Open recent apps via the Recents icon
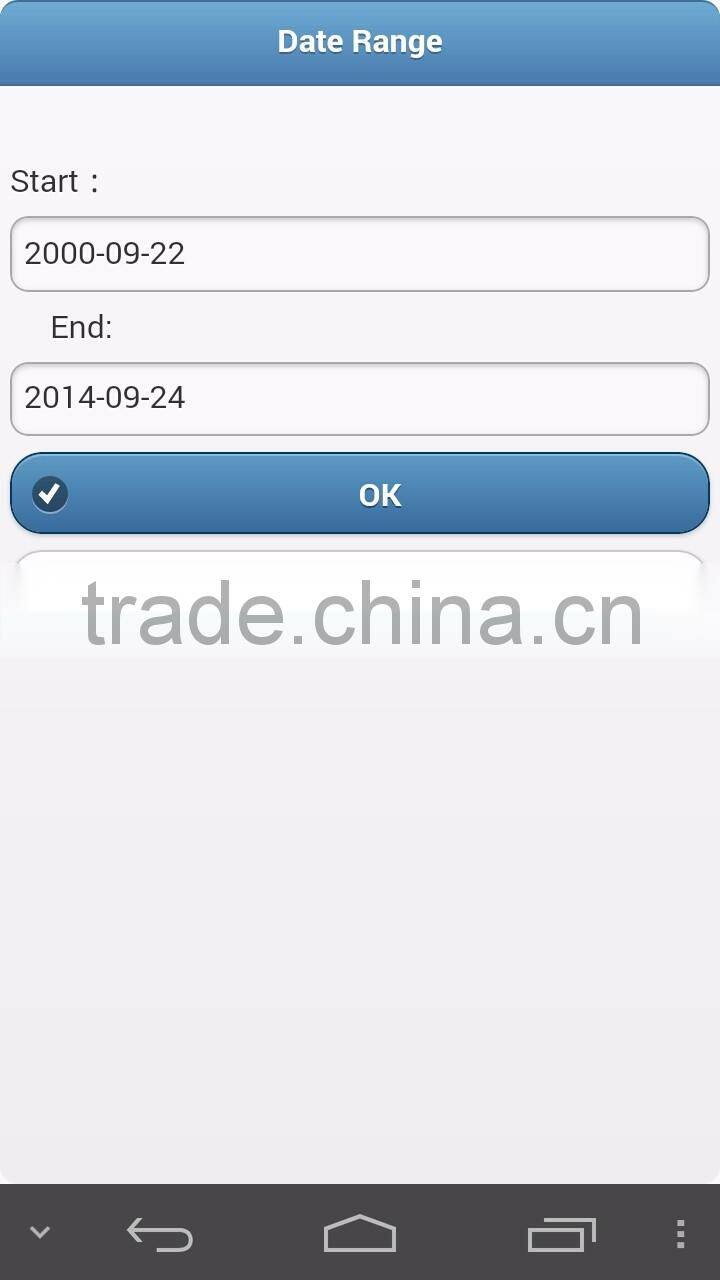The width and height of the screenshot is (720, 1280). (561, 1234)
